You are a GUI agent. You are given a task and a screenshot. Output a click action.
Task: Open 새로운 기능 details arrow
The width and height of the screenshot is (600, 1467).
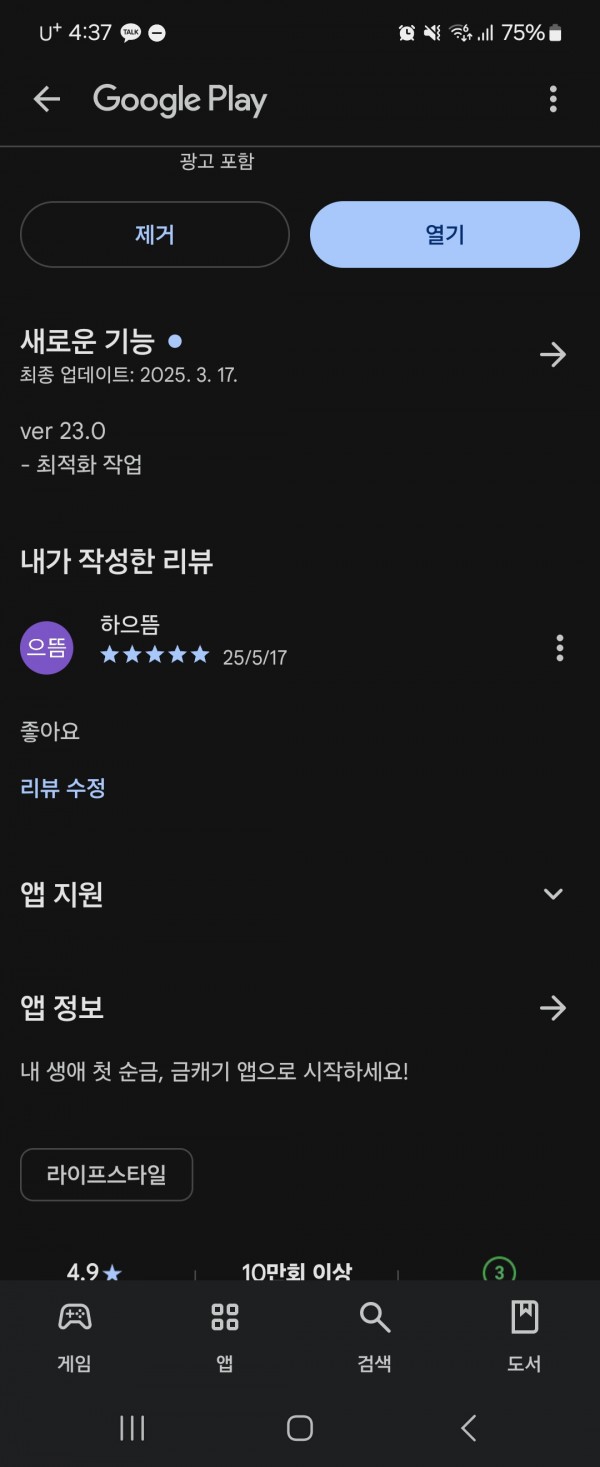pyautogui.click(x=552, y=355)
